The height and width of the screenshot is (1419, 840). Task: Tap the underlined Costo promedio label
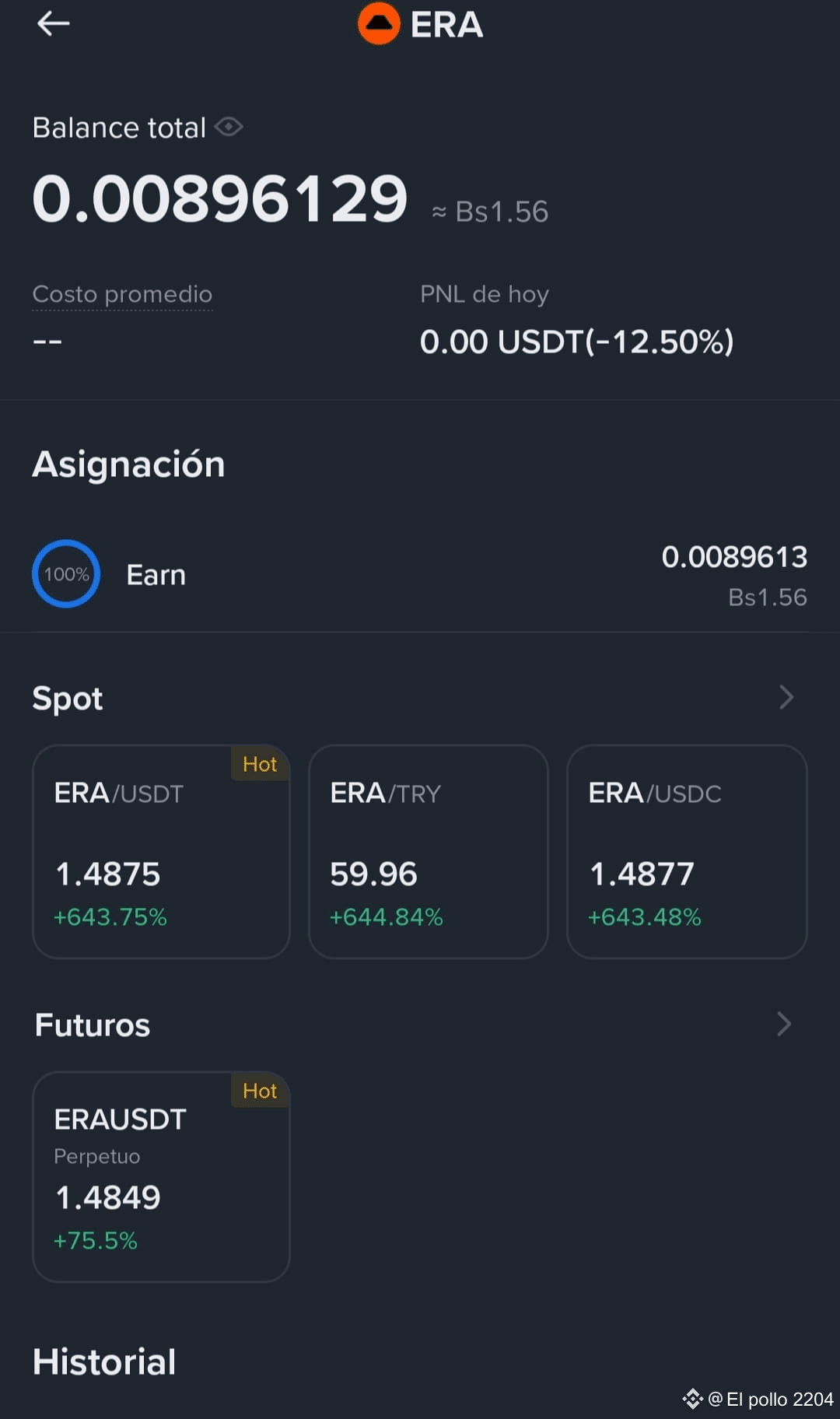[x=122, y=295]
